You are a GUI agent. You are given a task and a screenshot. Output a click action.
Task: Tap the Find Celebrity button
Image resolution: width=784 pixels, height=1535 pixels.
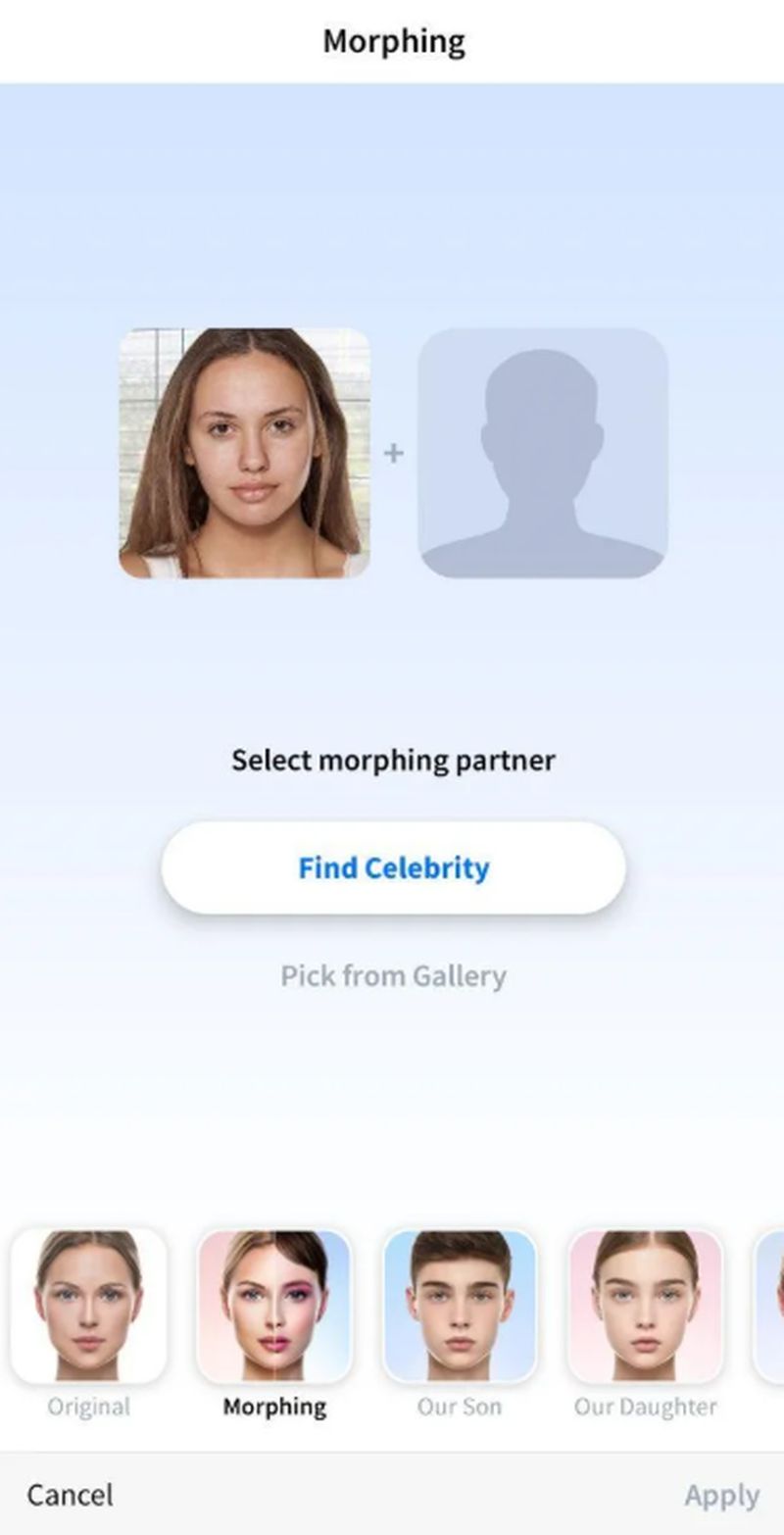click(393, 867)
